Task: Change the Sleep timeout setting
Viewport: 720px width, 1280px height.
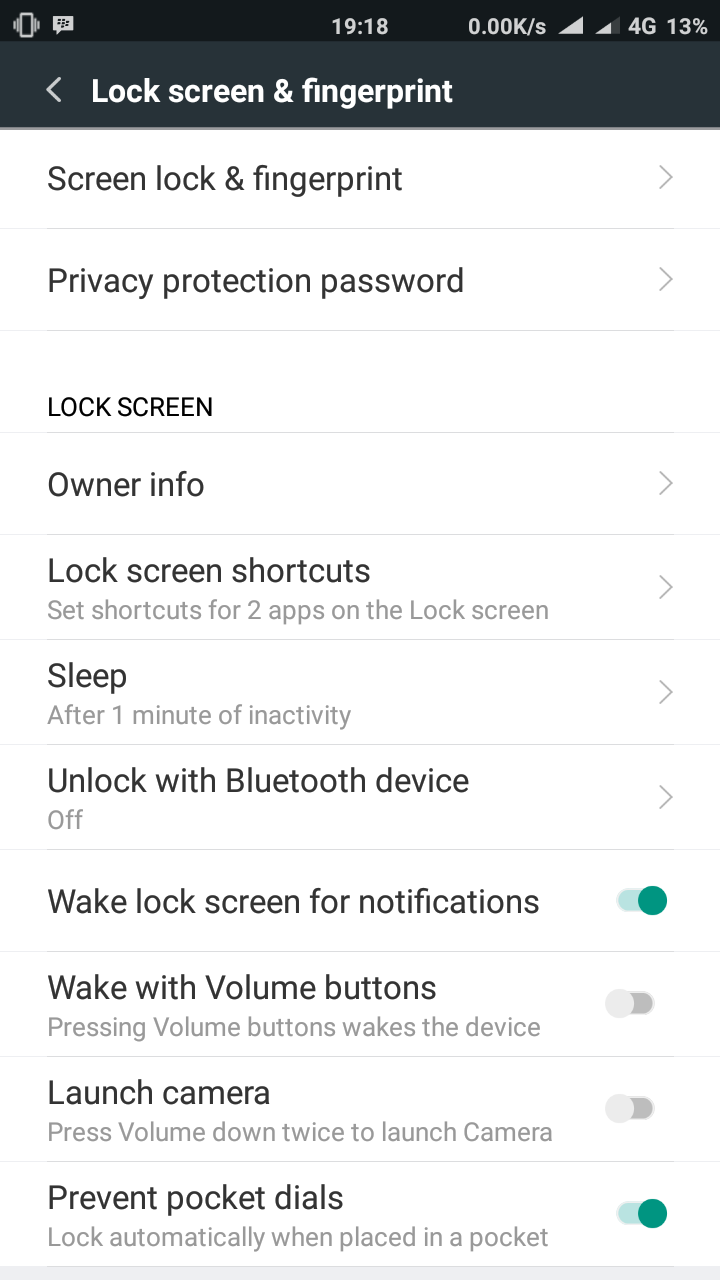Action: [360, 692]
